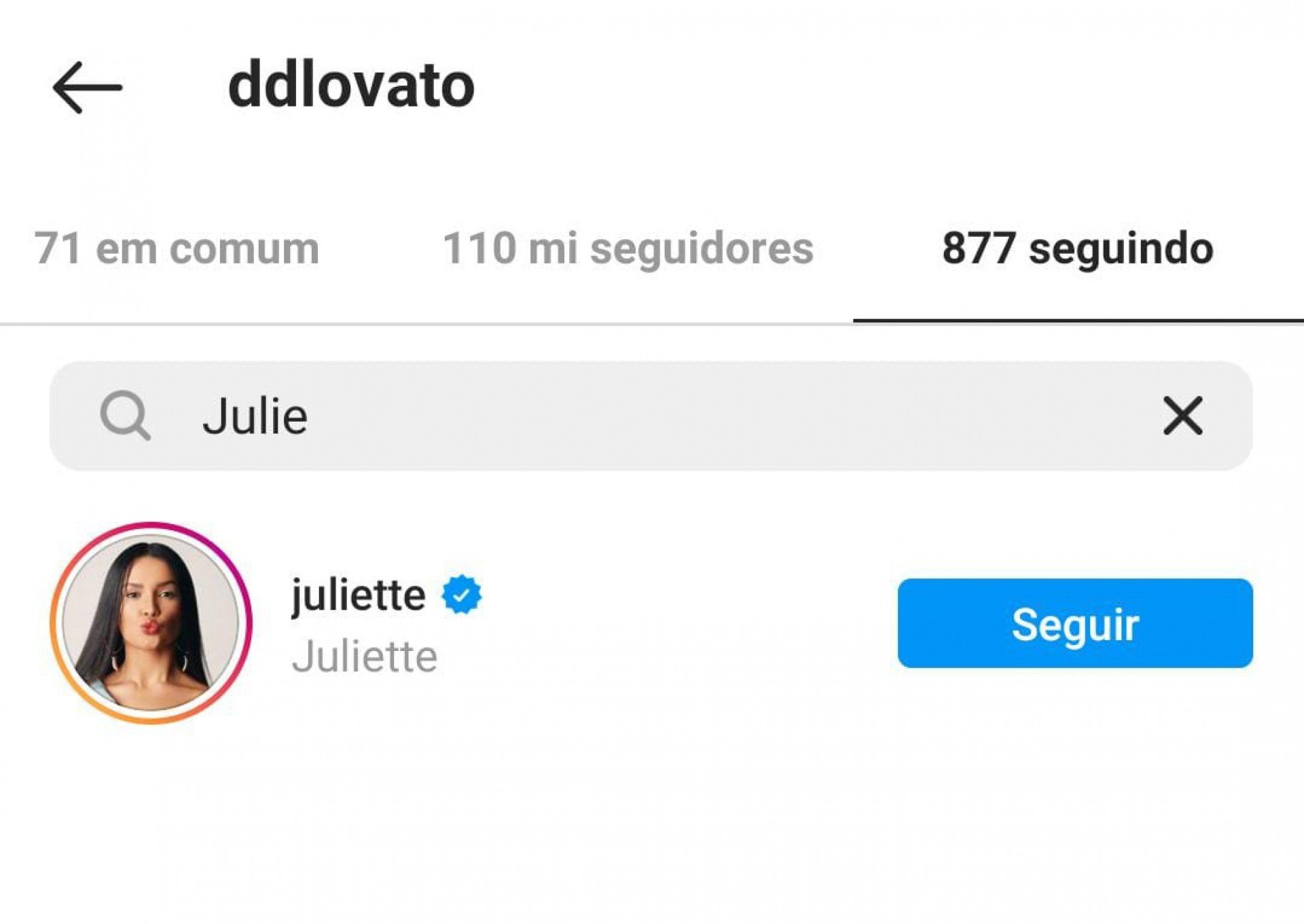
Task: Follow juliette with the Seguir button
Action: [x=1074, y=623]
